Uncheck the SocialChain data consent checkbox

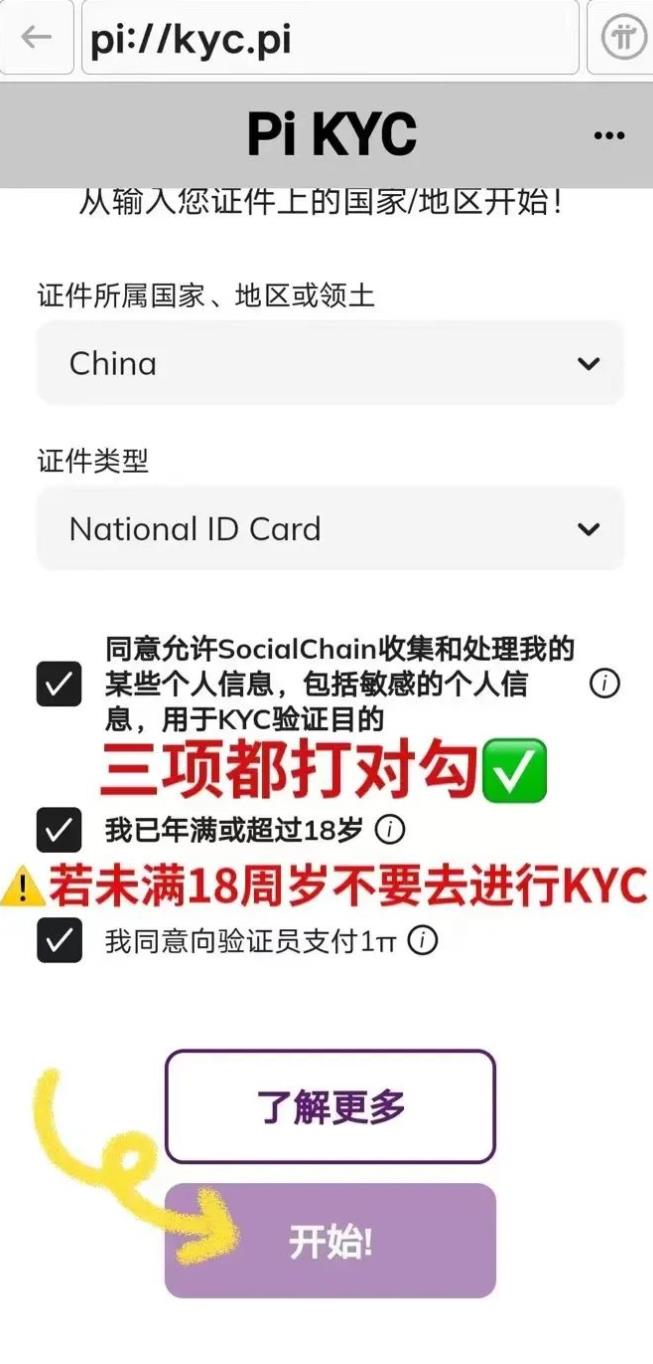click(59, 684)
